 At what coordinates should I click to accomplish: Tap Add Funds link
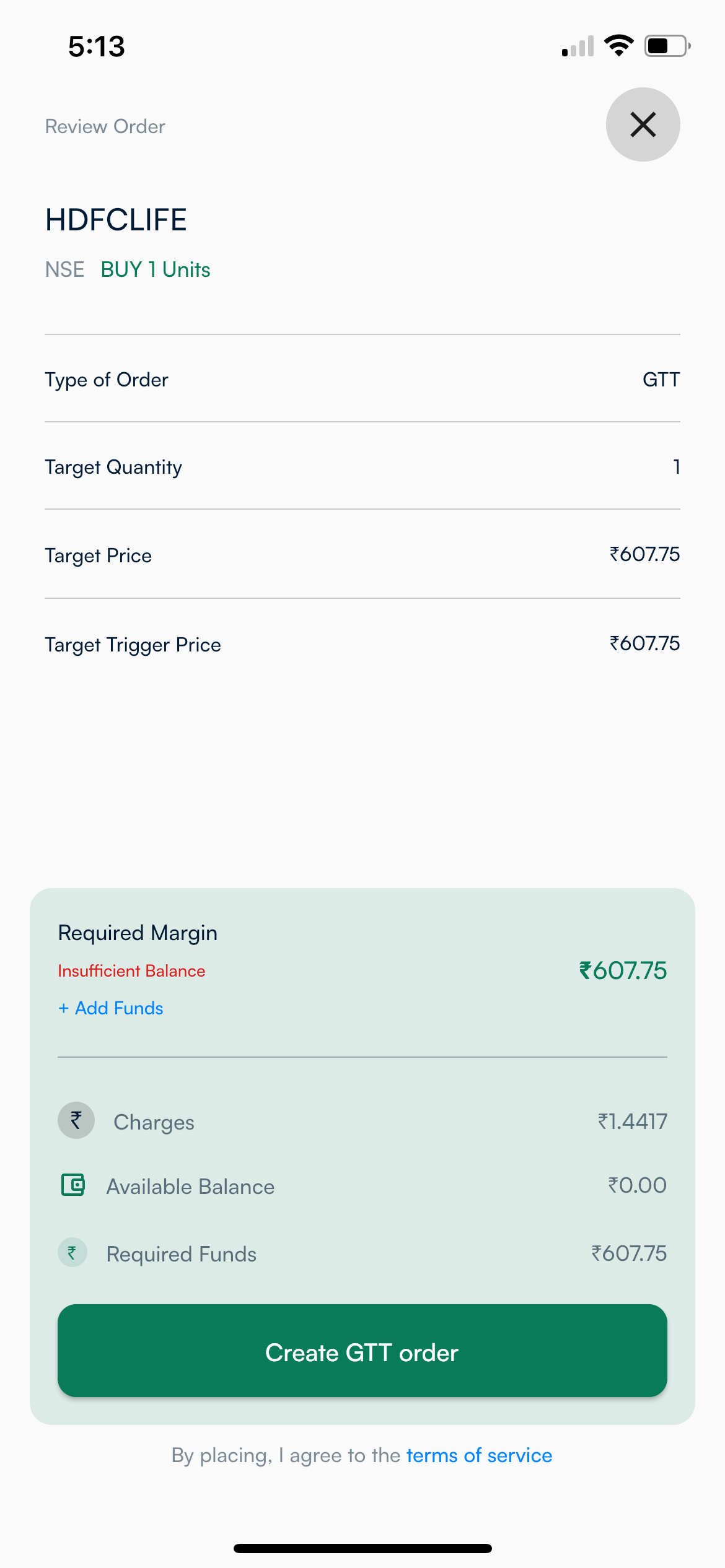(111, 1008)
